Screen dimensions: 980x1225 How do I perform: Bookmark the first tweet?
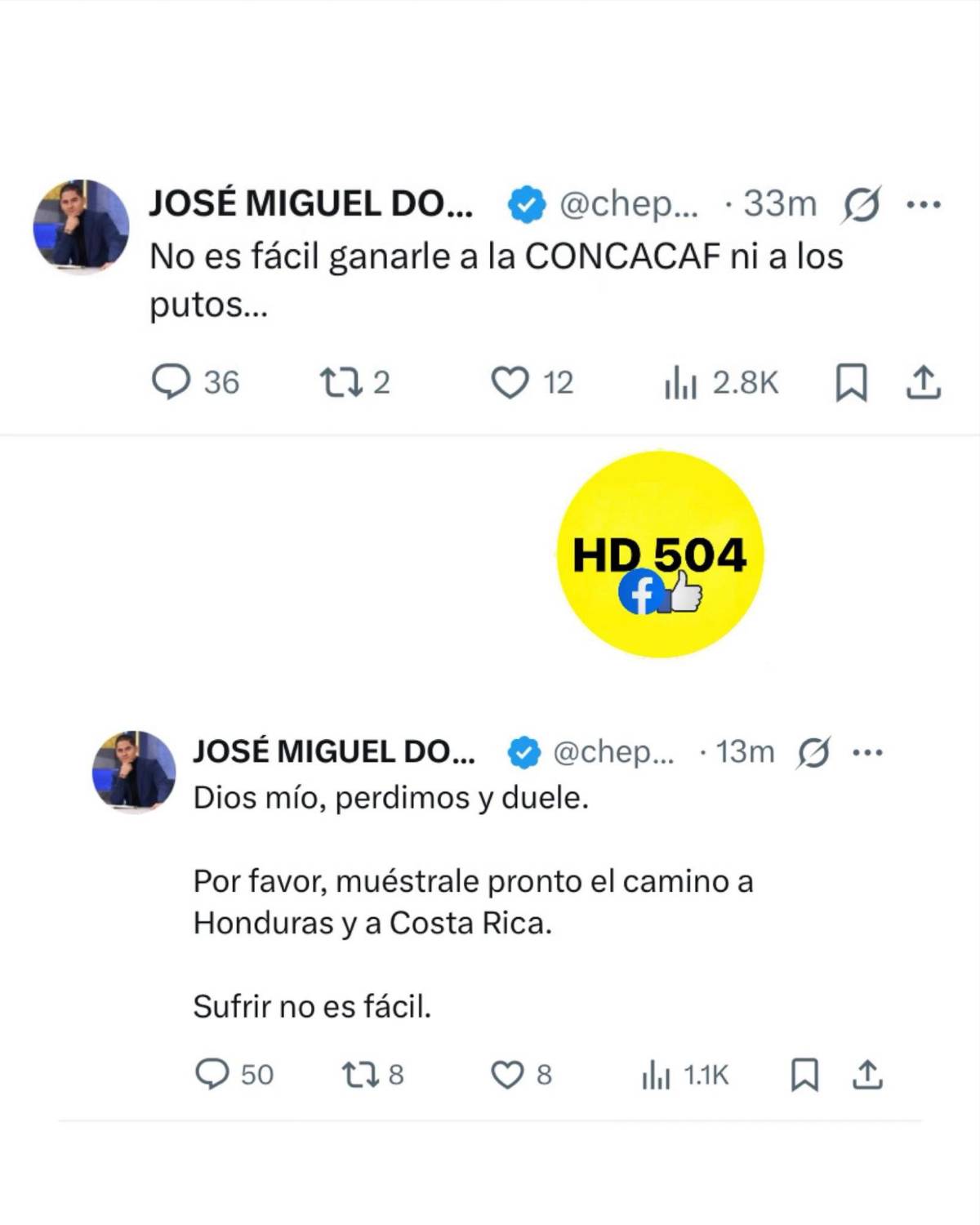[850, 380]
